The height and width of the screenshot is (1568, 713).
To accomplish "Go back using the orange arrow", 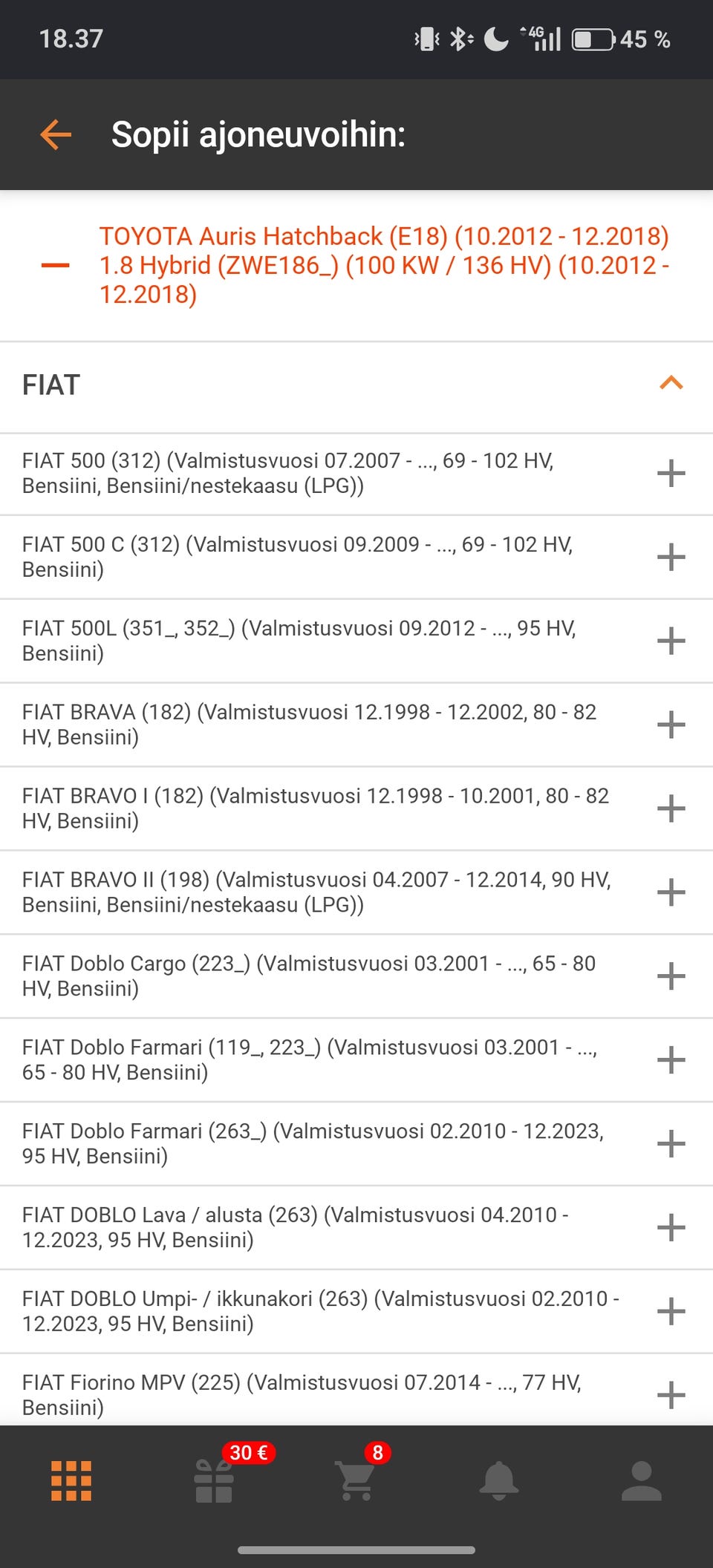I will (56, 135).
